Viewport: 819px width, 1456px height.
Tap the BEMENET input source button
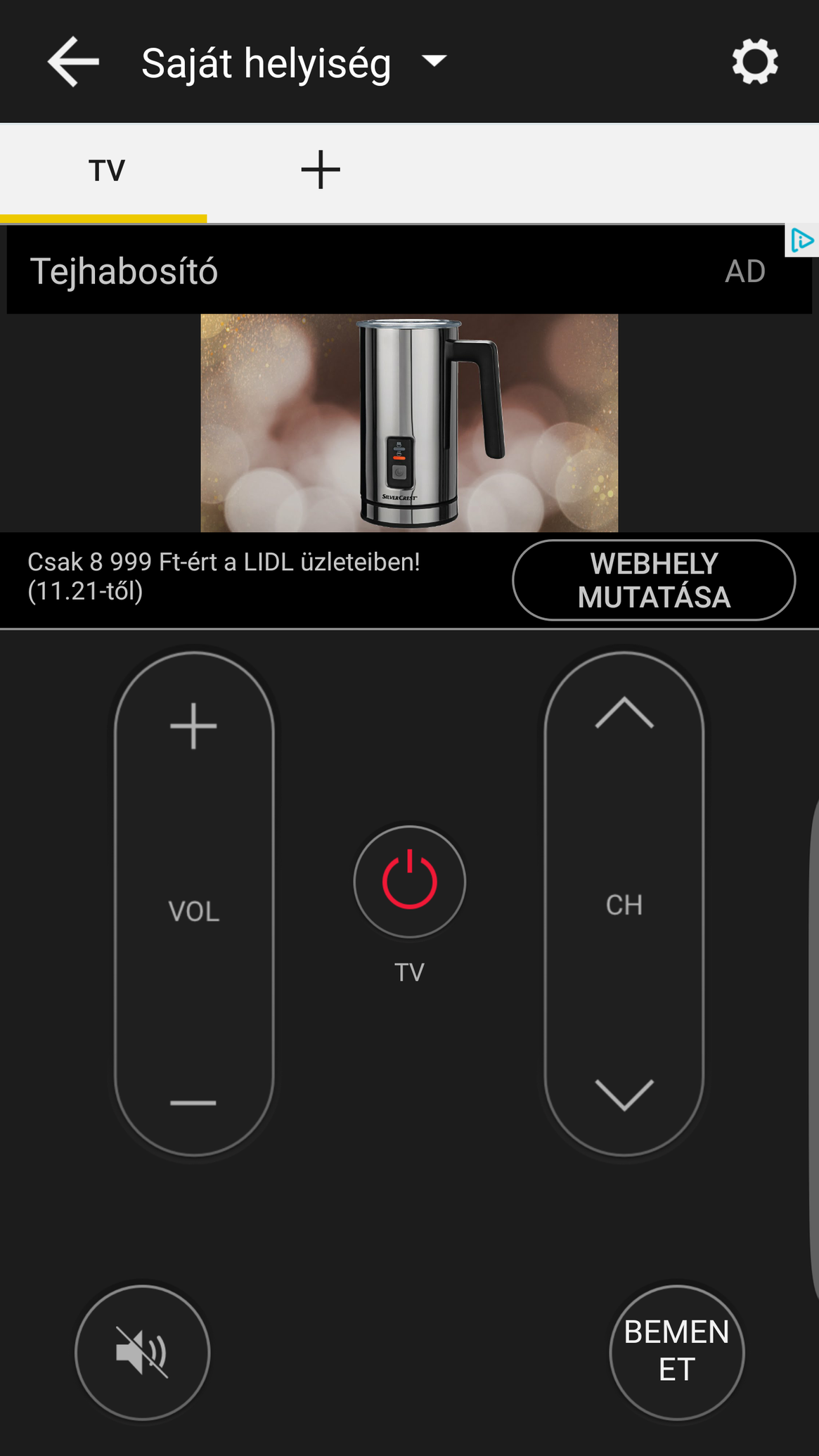click(x=677, y=1352)
